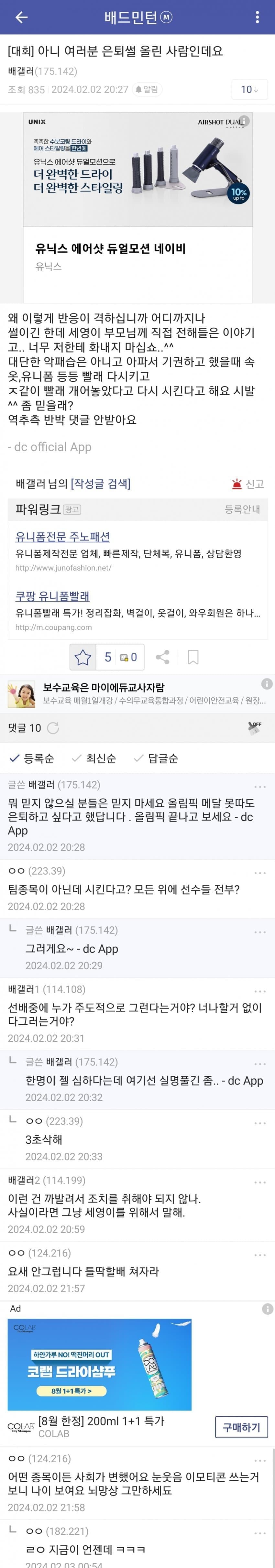Open the 유니폼전문 주노패션 link
275x1568 pixels.
(x=63, y=536)
